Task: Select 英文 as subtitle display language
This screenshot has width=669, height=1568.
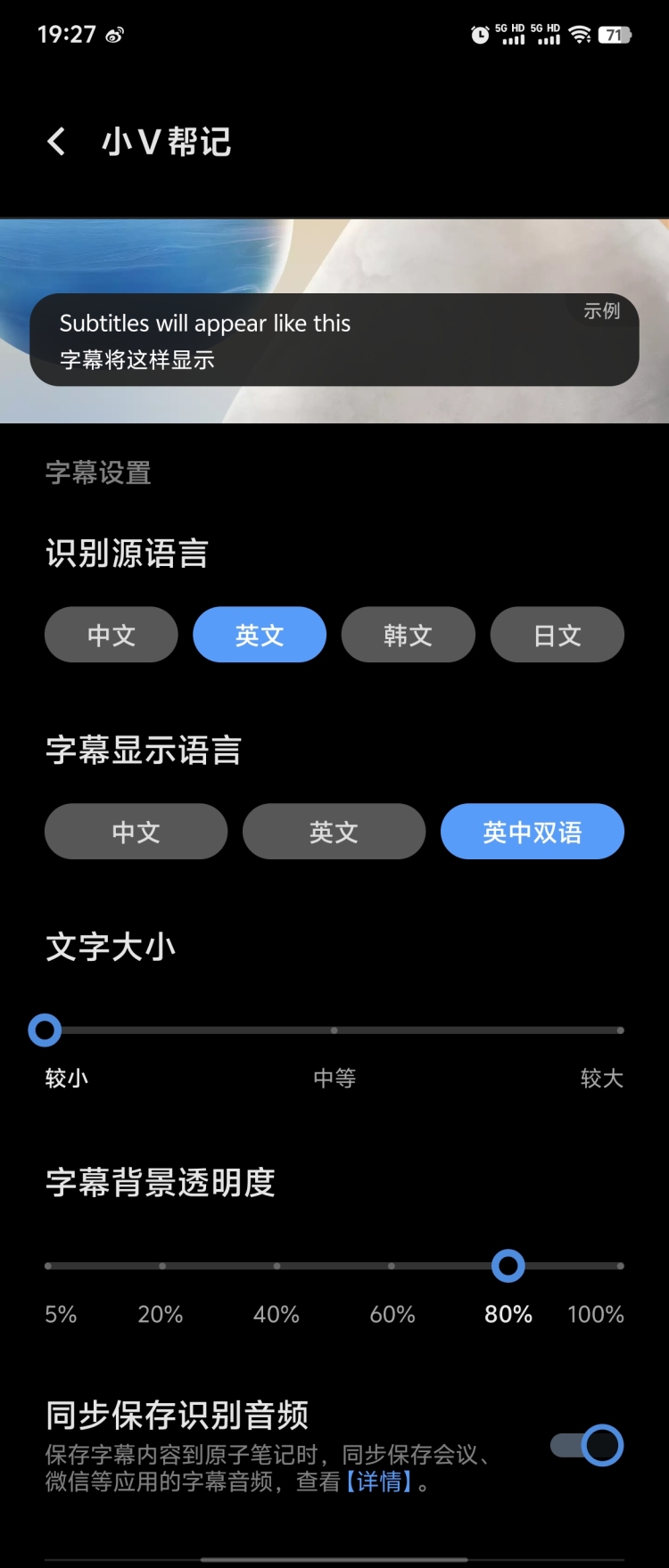Action: click(334, 831)
